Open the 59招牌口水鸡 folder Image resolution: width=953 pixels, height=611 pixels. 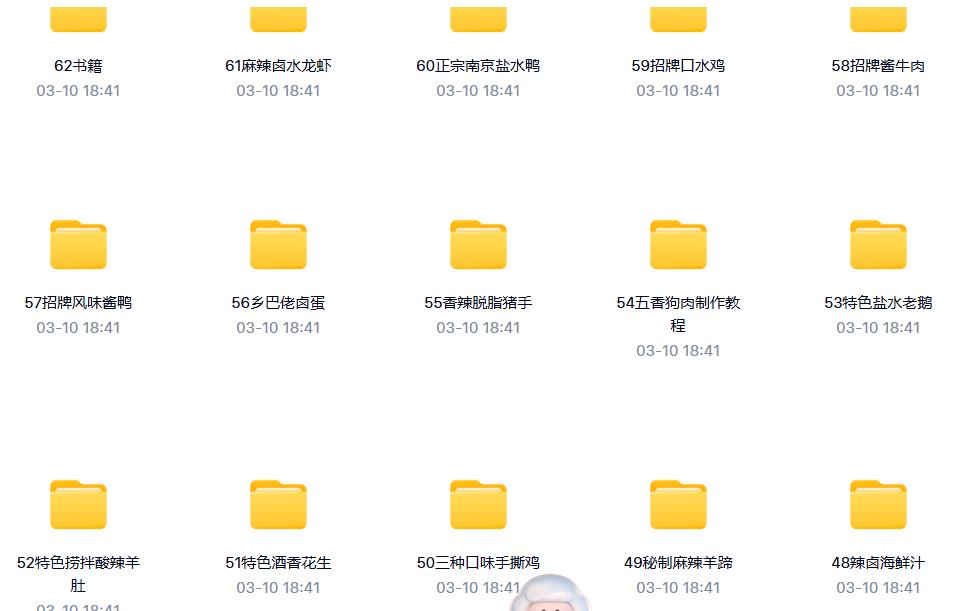pyautogui.click(x=678, y=20)
